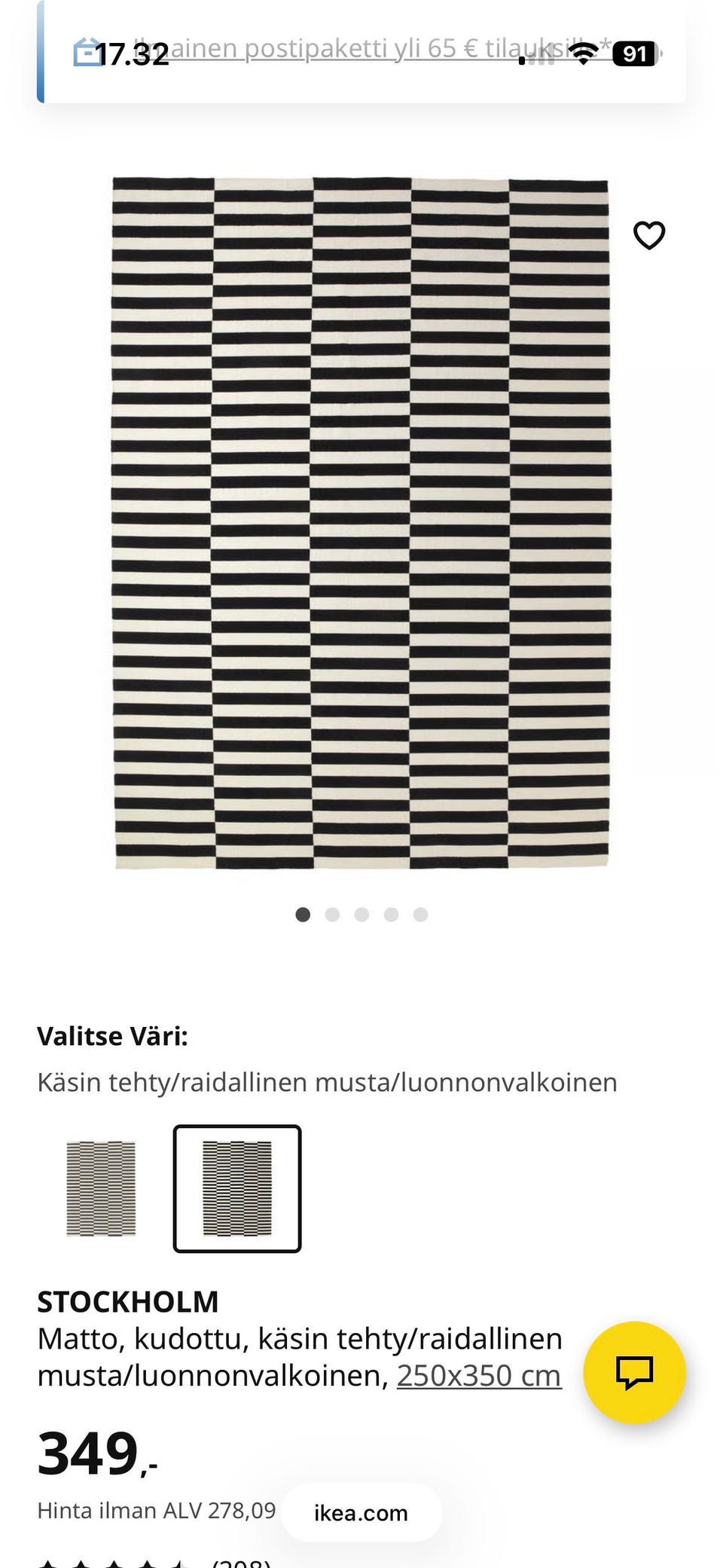Select the currently highlighted striped variant

click(236, 1188)
